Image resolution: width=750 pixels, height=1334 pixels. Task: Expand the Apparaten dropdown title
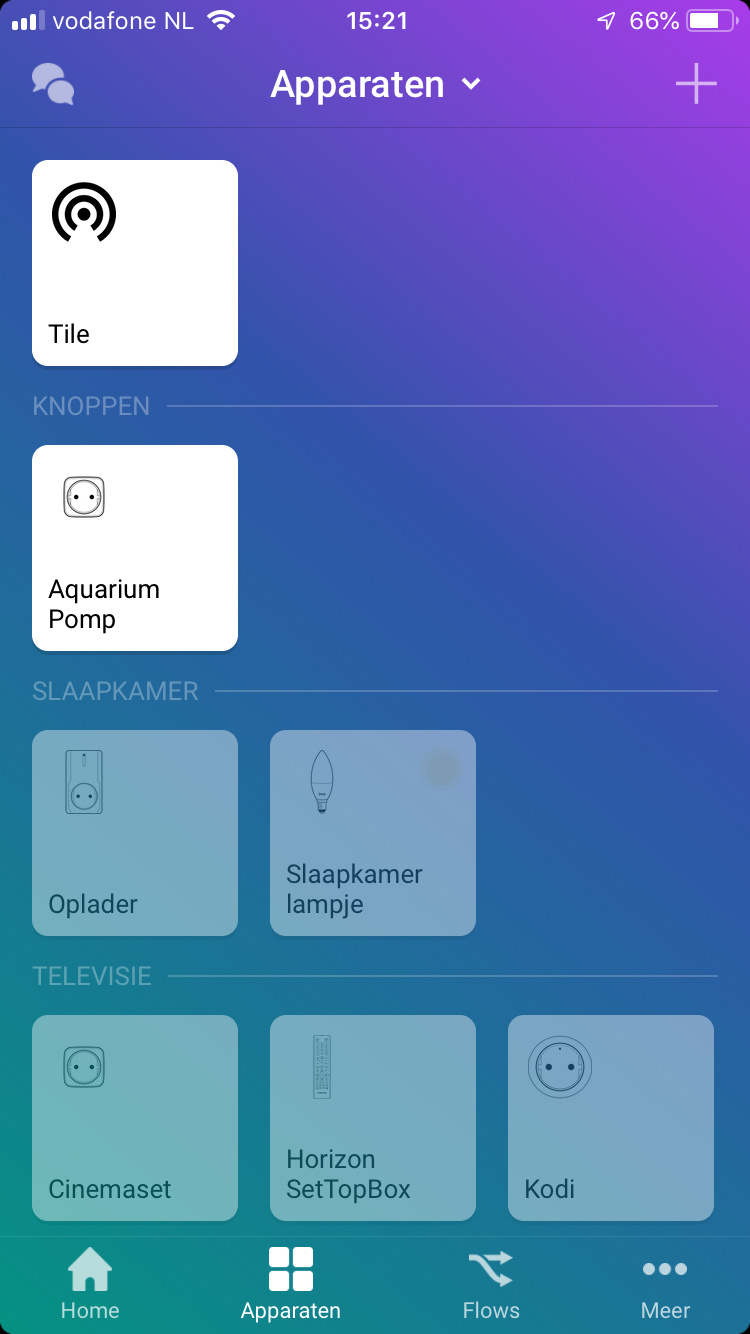point(375,85)
